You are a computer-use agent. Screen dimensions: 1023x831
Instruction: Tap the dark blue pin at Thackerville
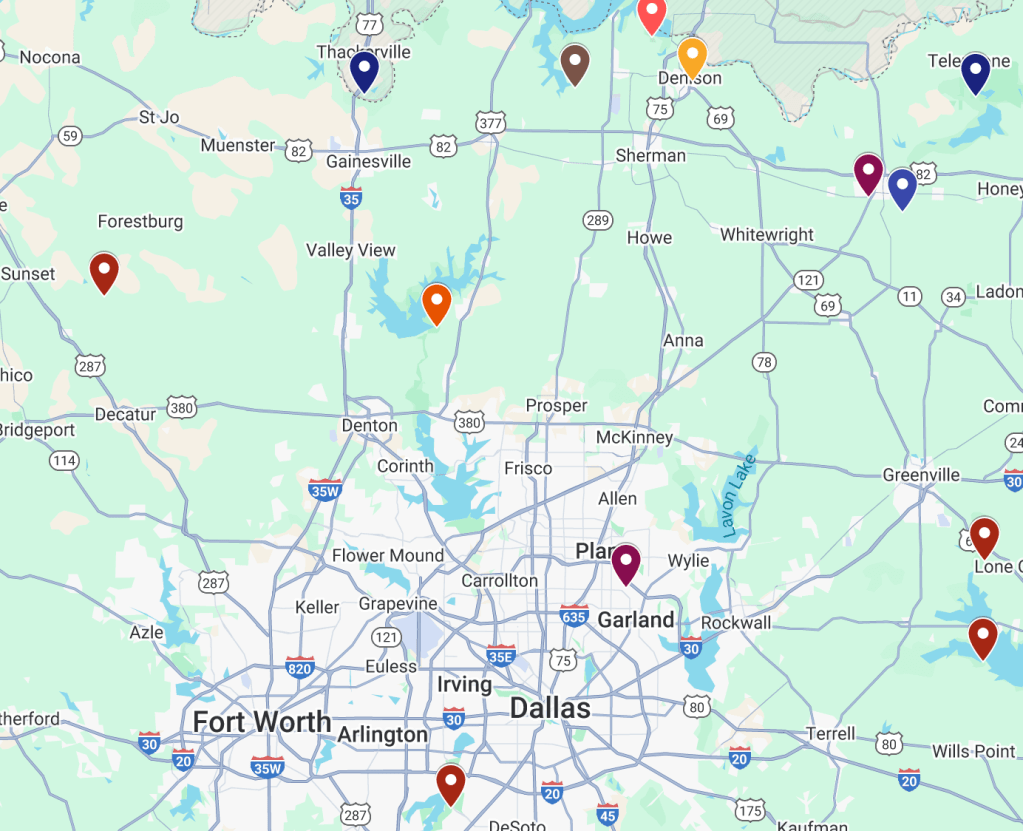pos(364,70)
